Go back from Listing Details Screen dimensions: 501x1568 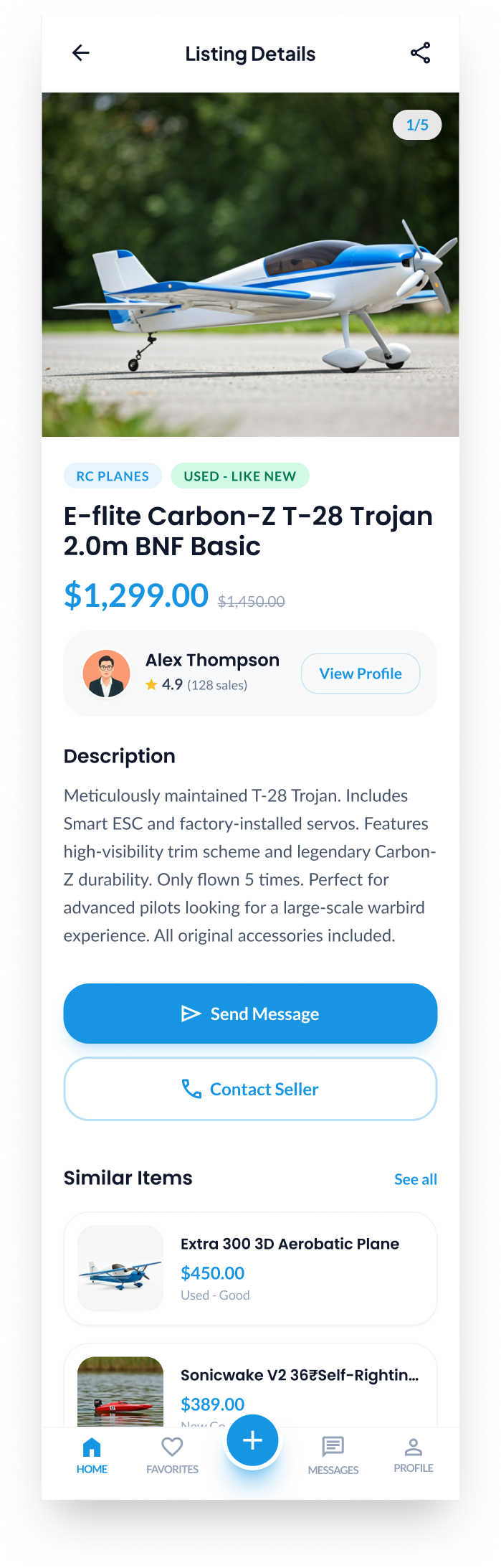81,53
